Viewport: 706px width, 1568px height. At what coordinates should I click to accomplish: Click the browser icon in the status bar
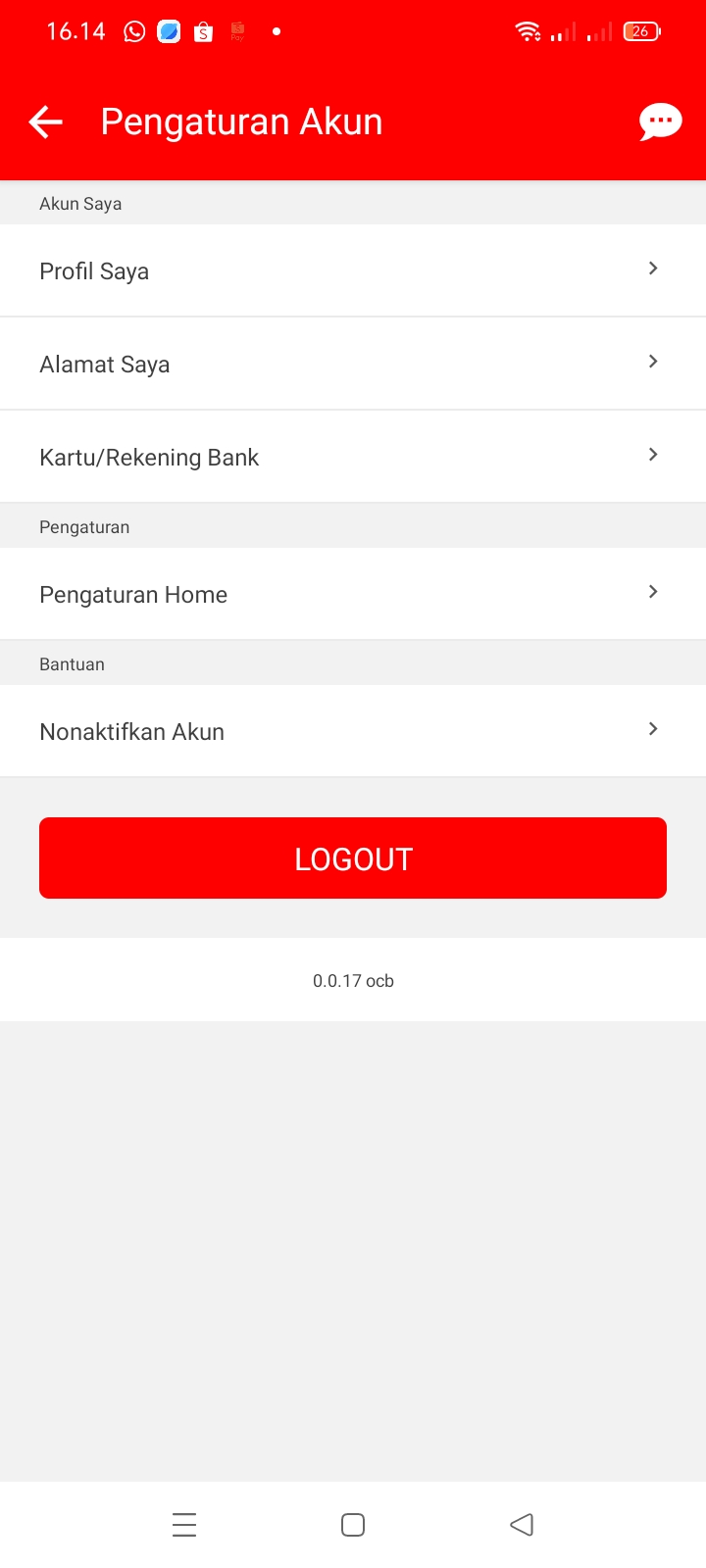coord(169,30)
